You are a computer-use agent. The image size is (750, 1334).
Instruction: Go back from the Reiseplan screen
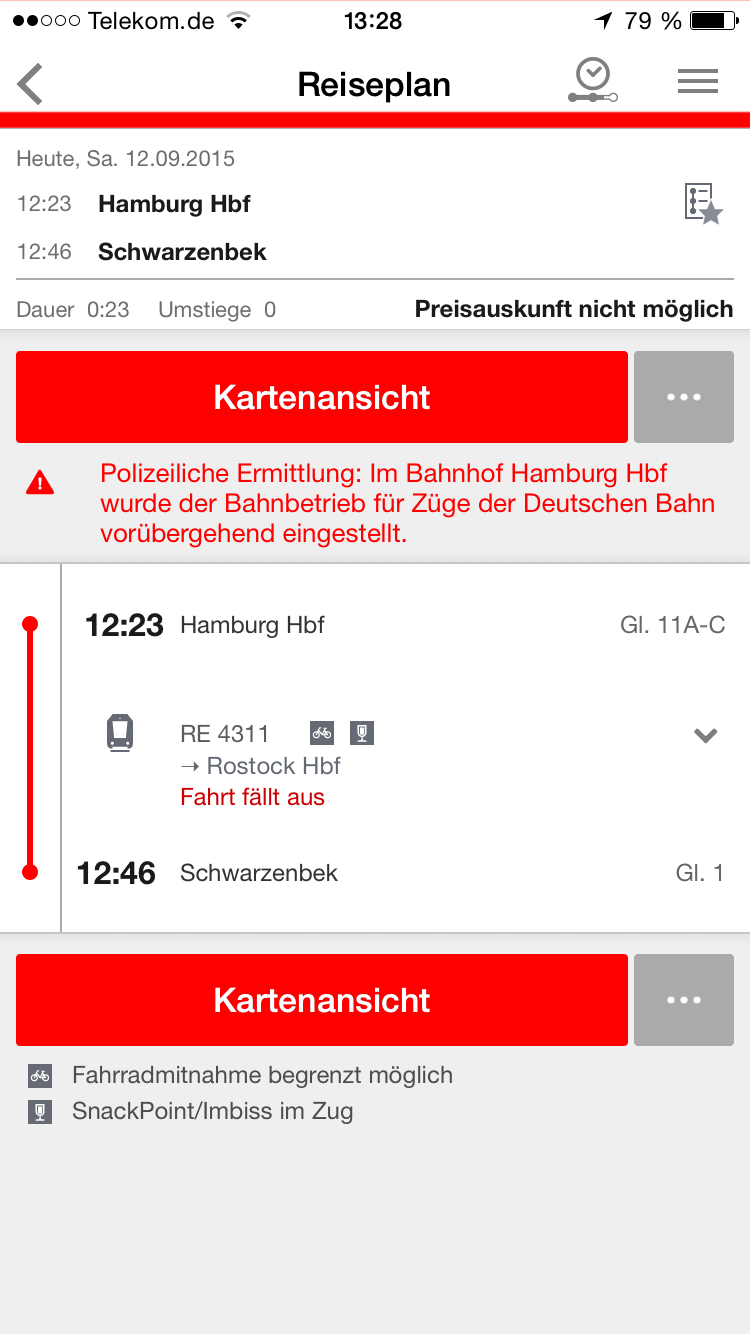point(31,84)
